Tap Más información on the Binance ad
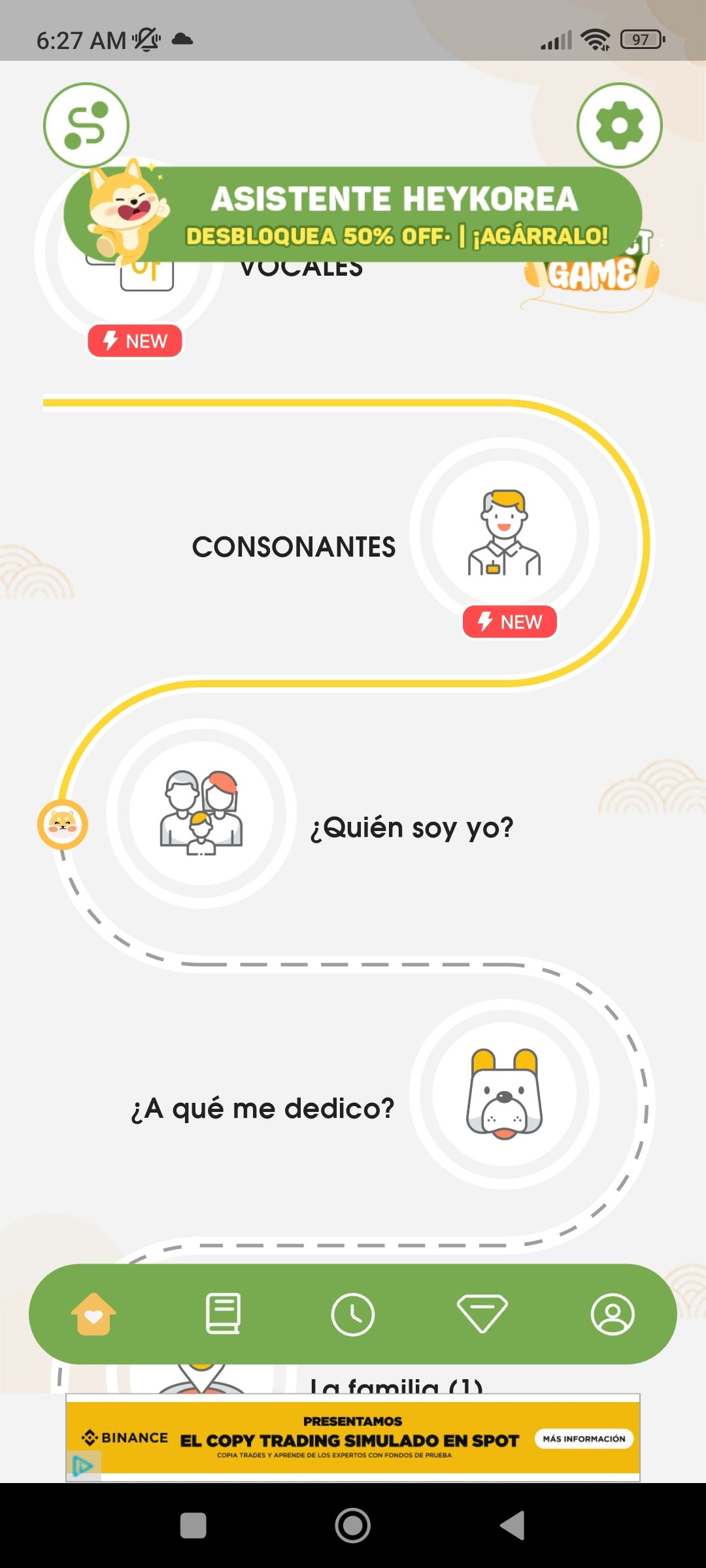Screen dimensions: 706x1568 click(x=584, y=1439)
